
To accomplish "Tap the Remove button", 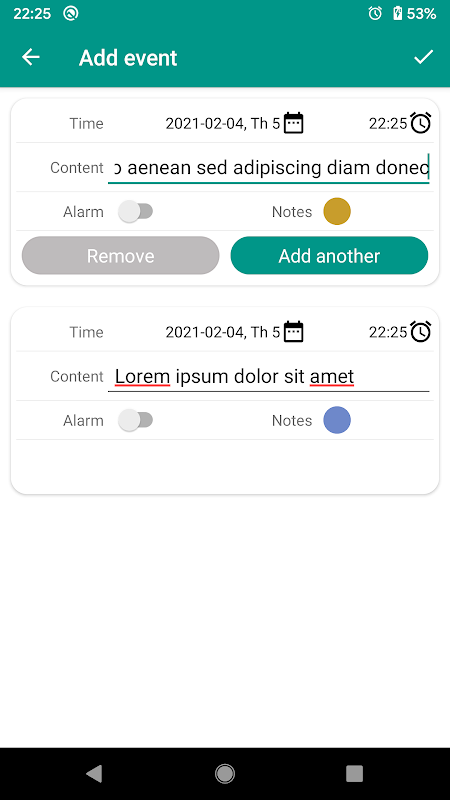I will (x=120, y=256).
